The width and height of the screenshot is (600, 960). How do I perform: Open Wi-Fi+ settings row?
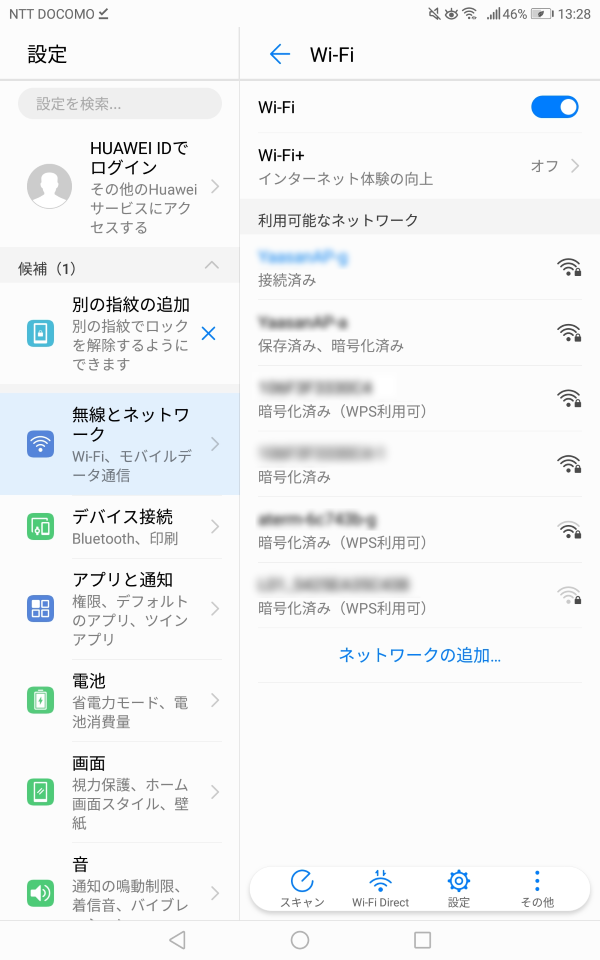[x=419, y=166]
